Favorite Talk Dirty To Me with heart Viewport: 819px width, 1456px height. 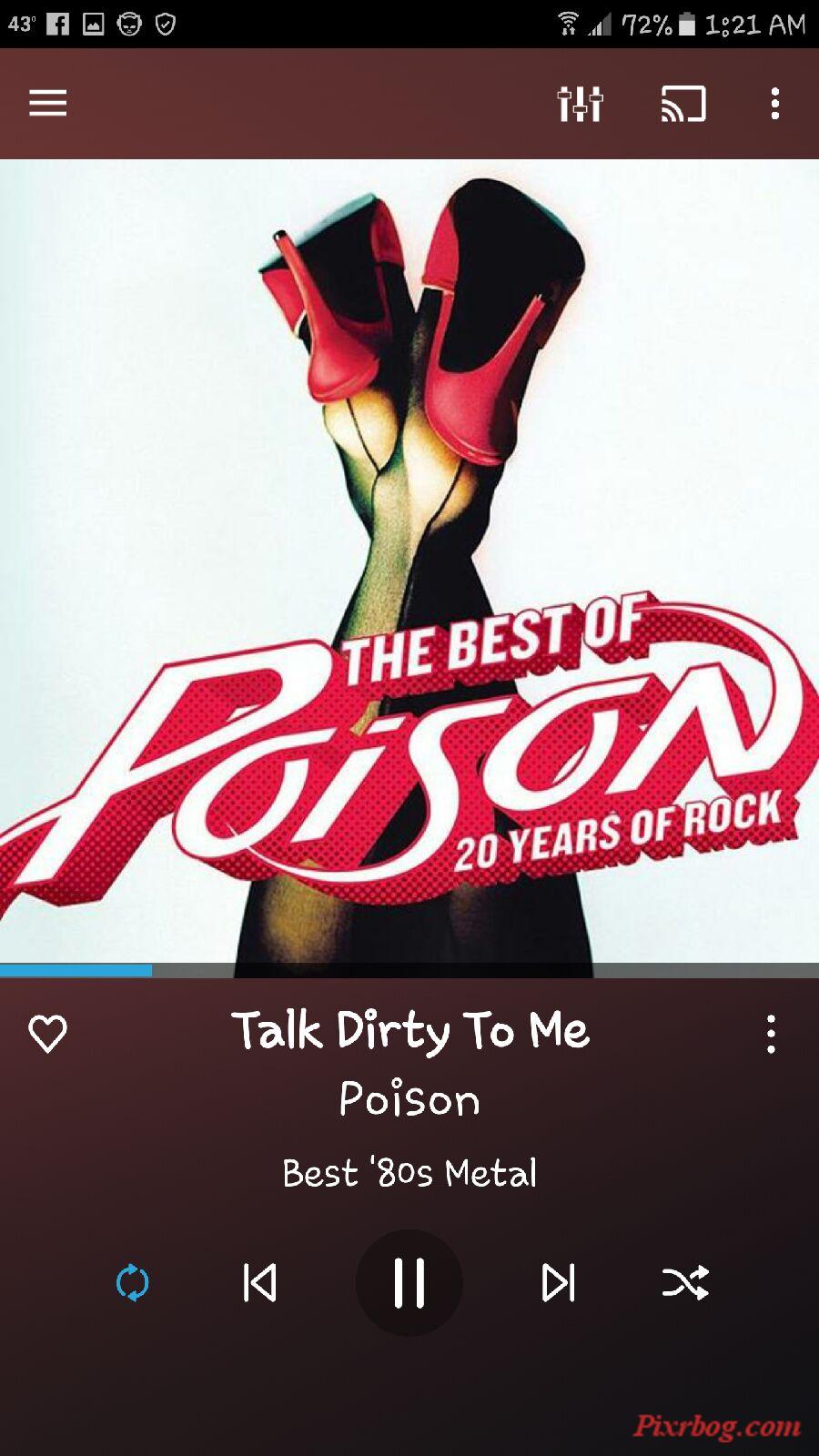pos(47,1034)
